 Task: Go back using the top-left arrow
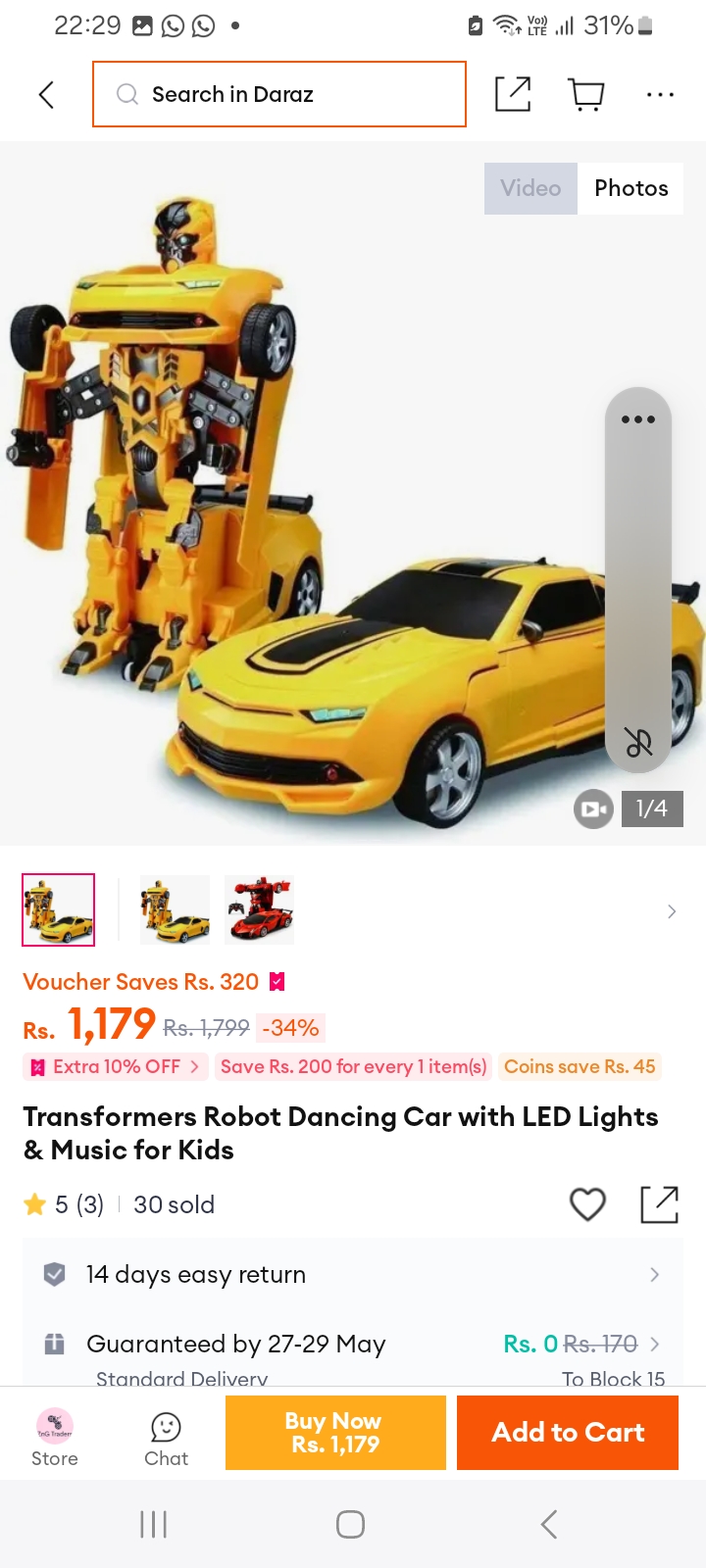coord(46,95)
